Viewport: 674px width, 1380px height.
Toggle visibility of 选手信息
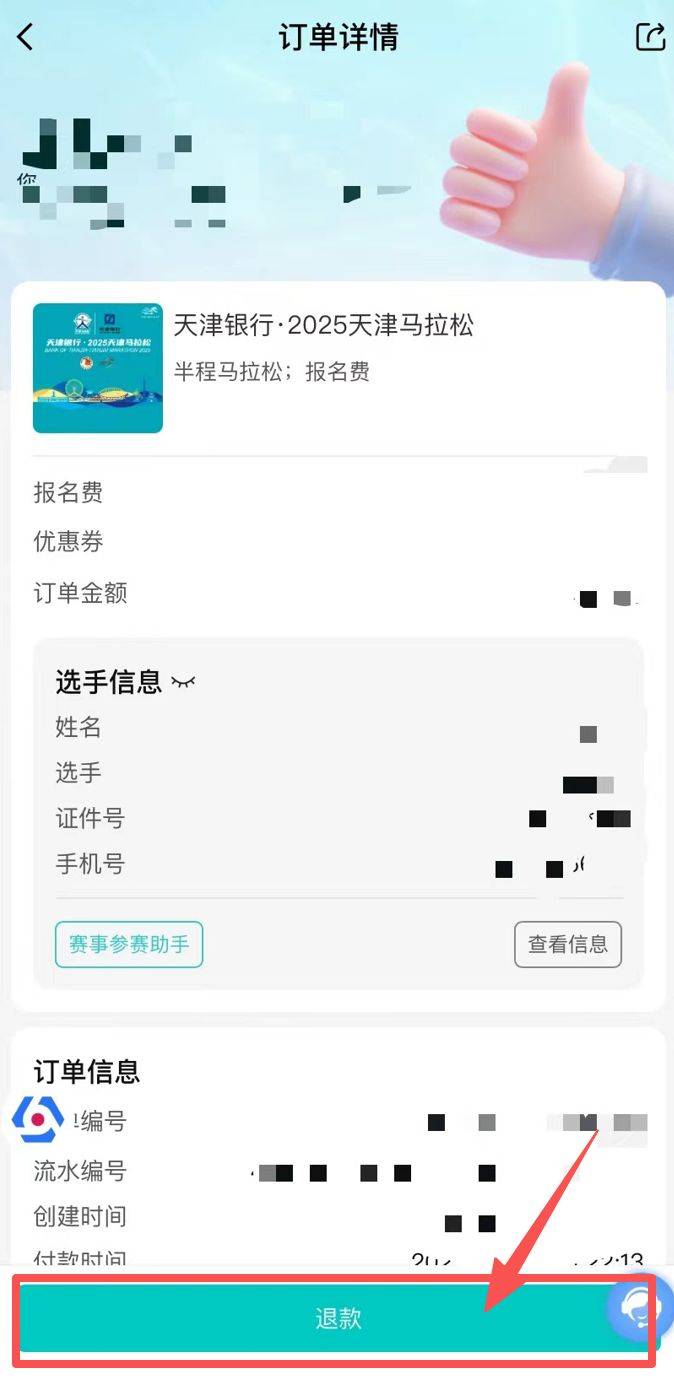pyautogui.click(x=183, y=682)
